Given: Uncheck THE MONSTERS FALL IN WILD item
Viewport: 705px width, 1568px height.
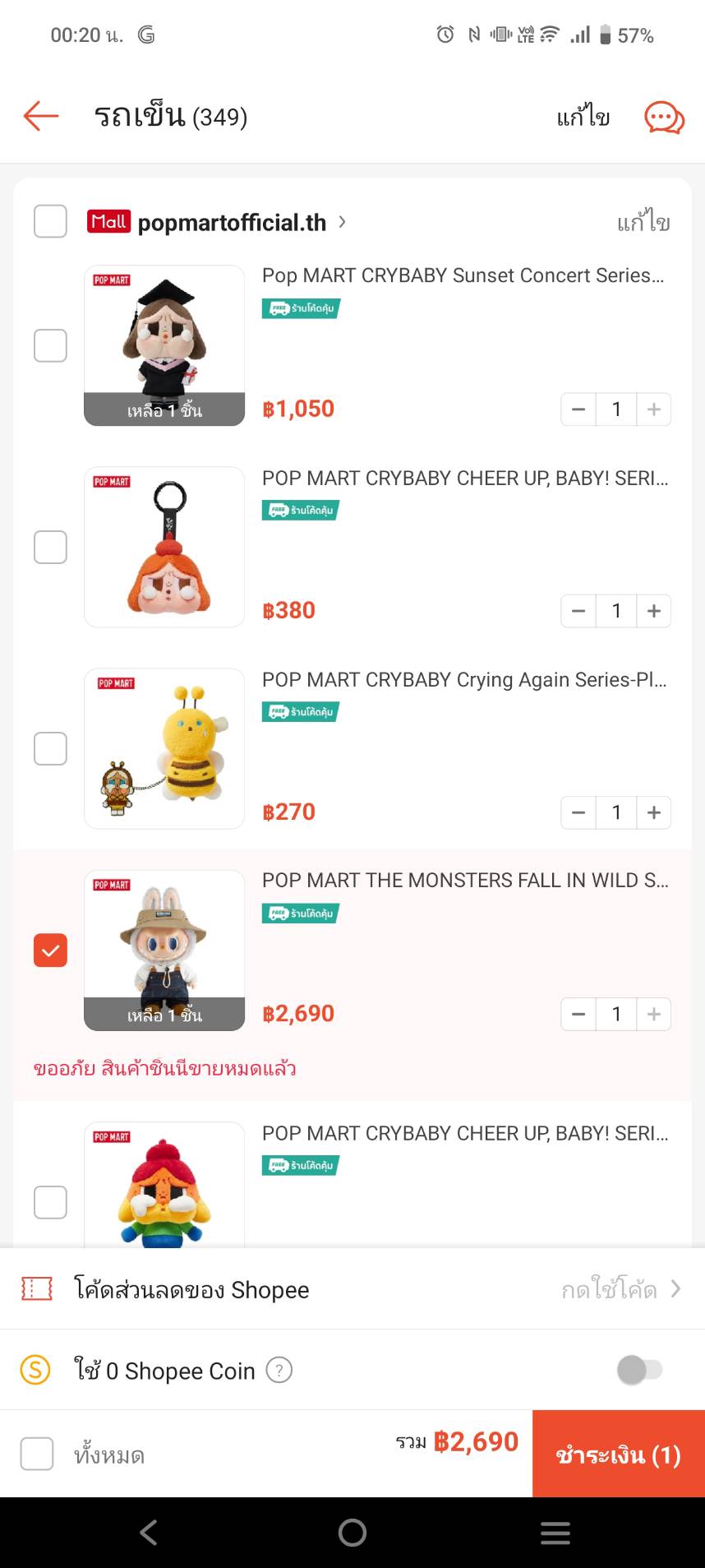Looking at the screenshot, I should coord(50,951).
